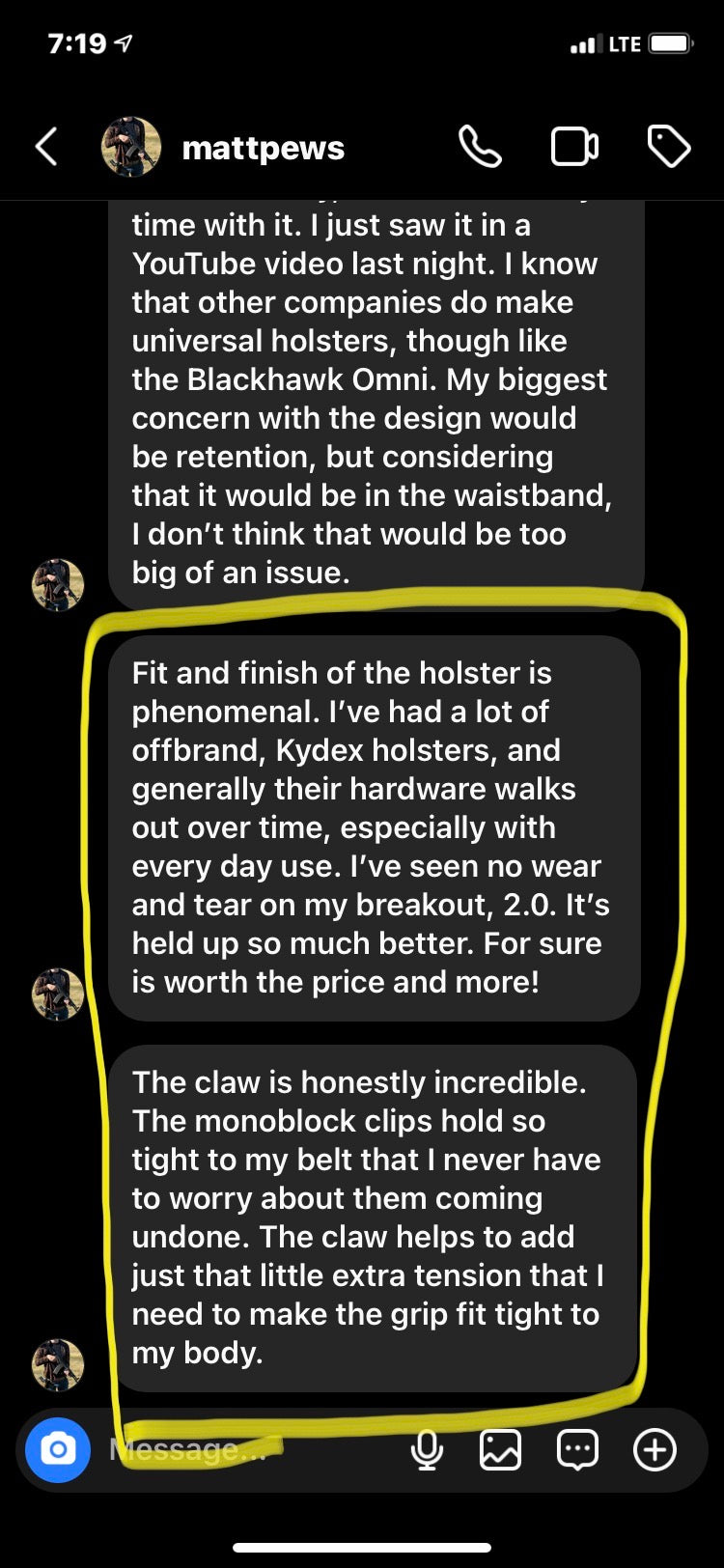Attach a photo from the gallery
Image resolution: width=724 pixels, height=1568 pixels.
point(500,1449)
